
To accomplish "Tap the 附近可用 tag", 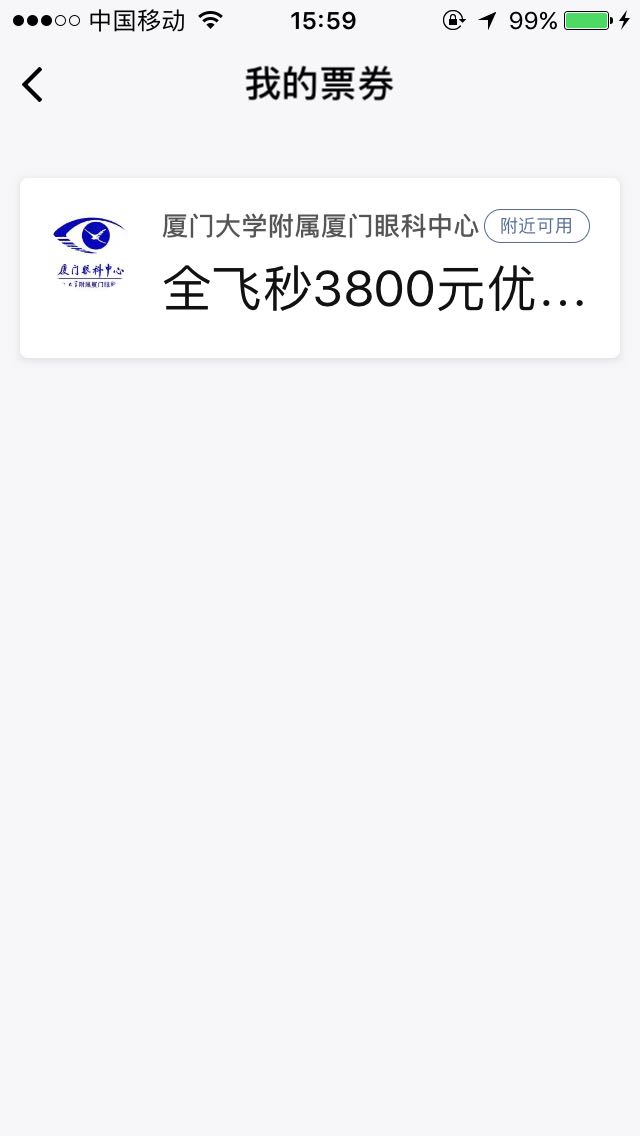I will point(536,226).
